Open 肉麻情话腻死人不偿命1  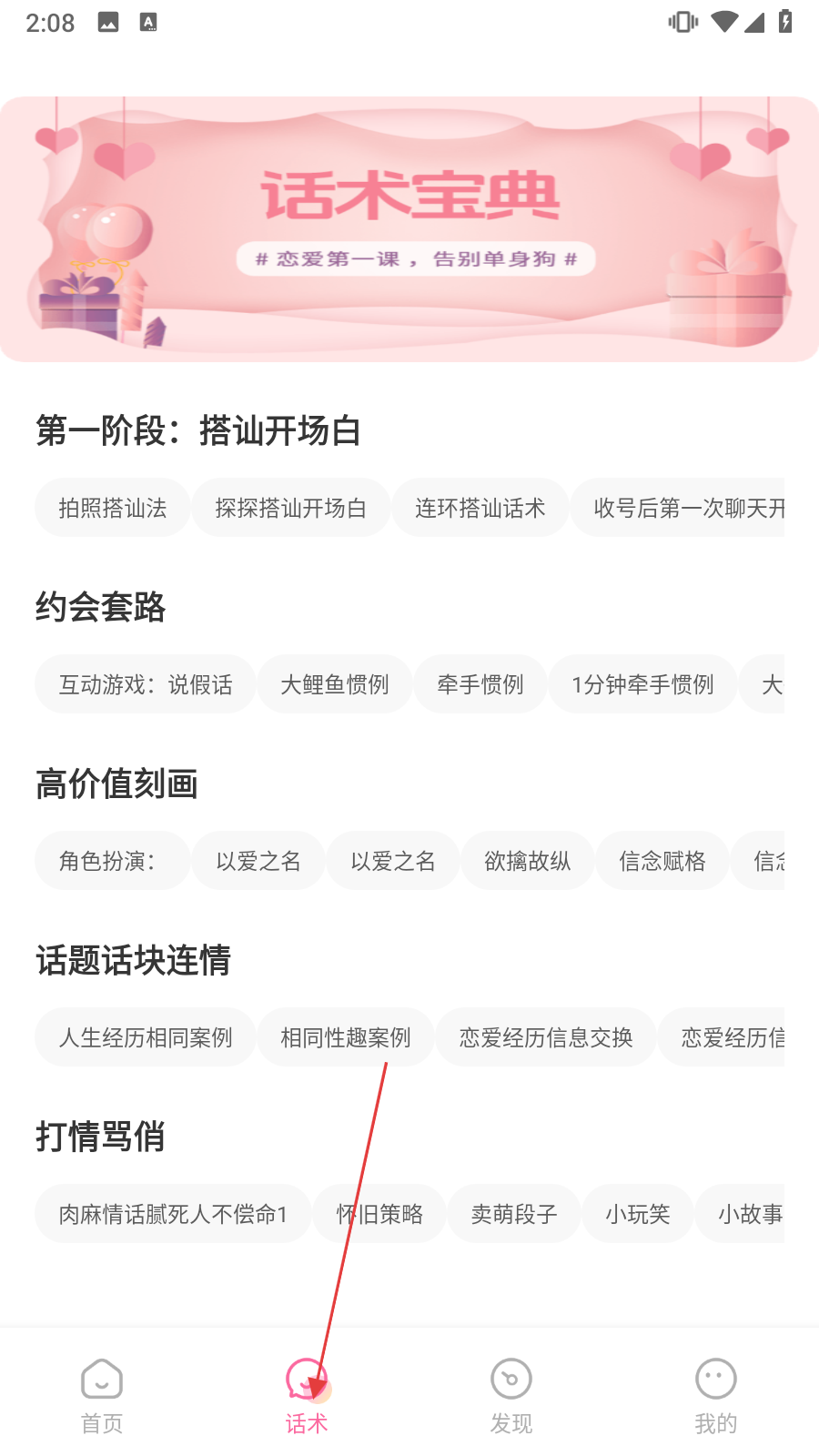coord(173,1214)
